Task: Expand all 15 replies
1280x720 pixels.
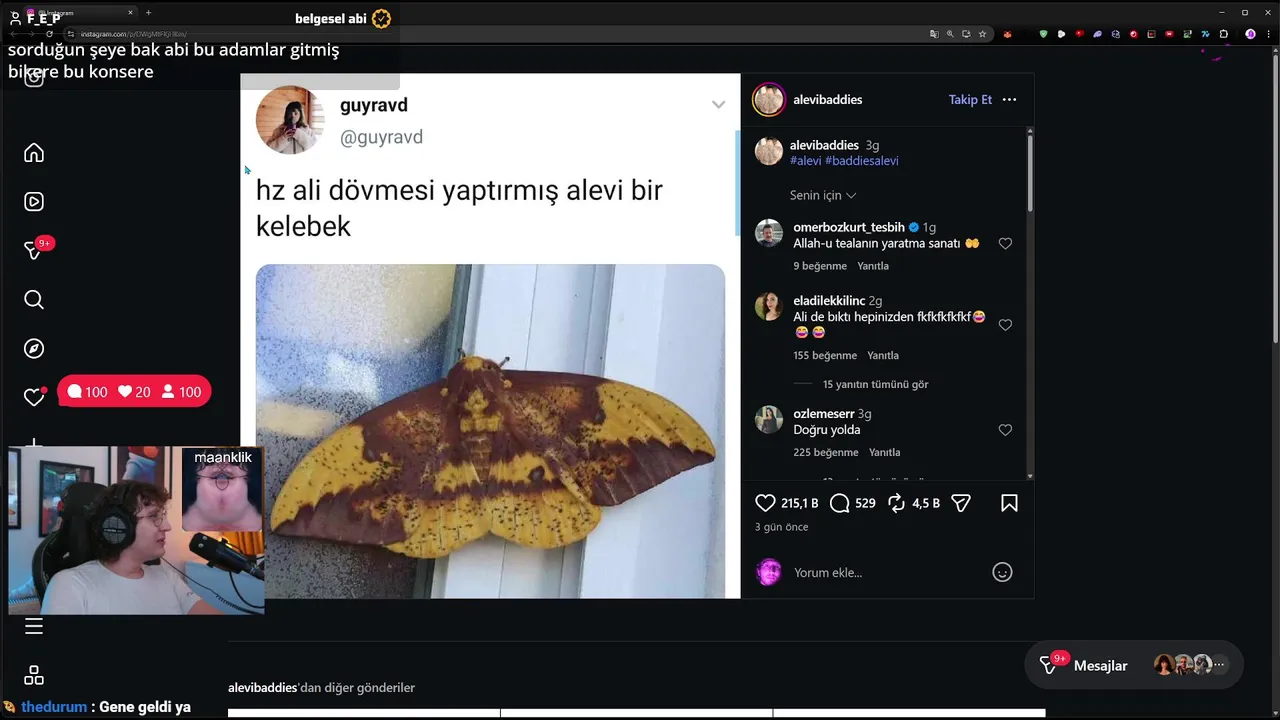Action: coord(875,385)
